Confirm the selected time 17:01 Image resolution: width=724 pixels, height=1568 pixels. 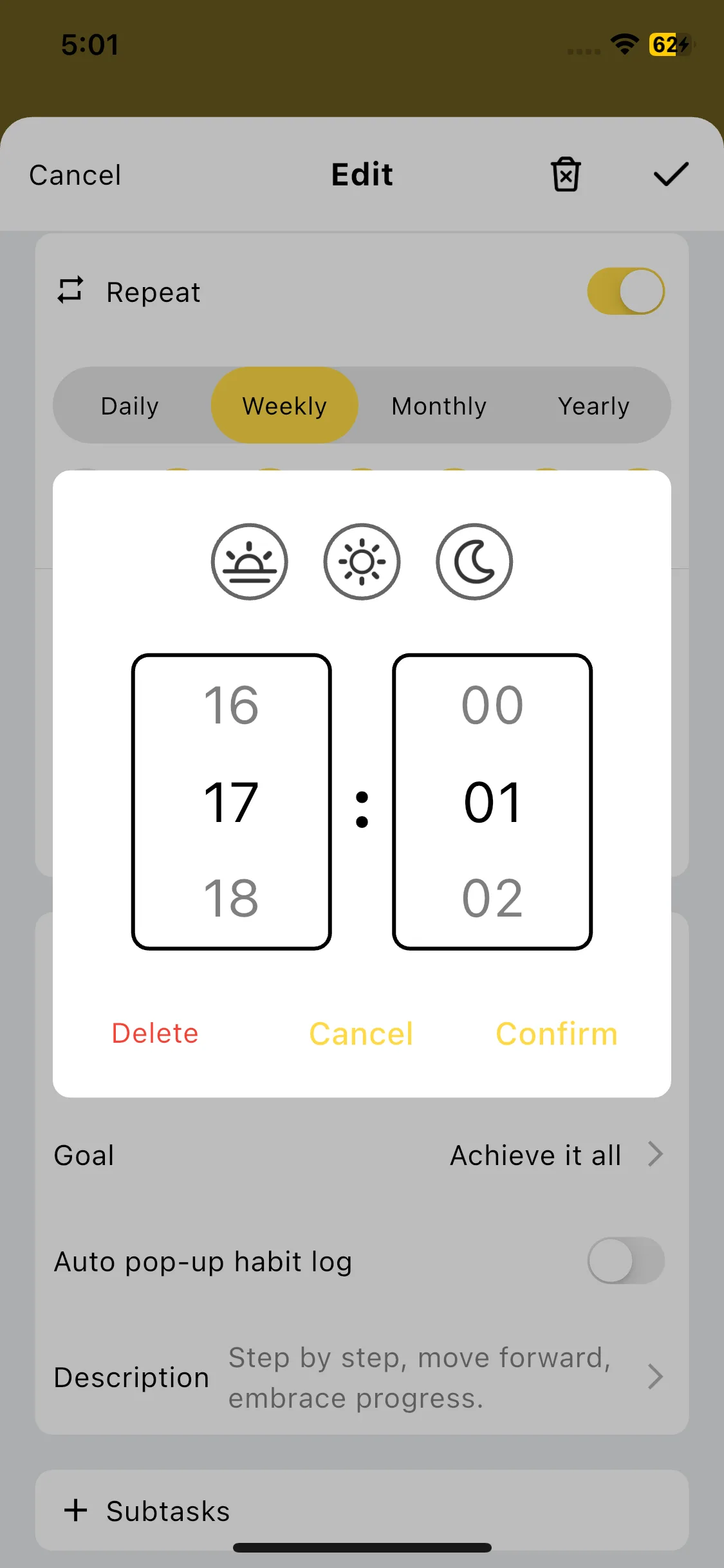[x=557, y=1034]
